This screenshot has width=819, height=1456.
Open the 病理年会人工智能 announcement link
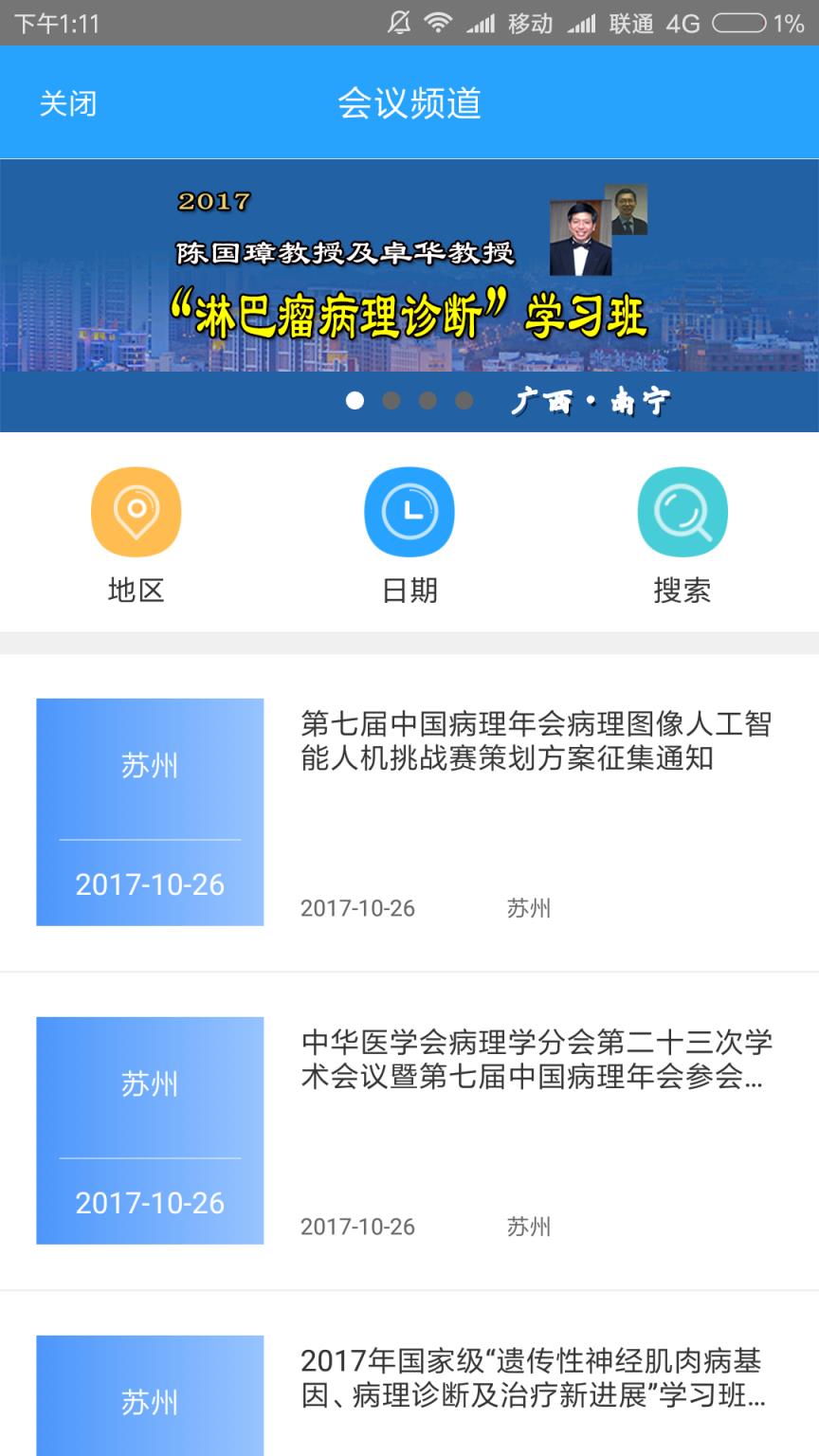coord(537,749)
